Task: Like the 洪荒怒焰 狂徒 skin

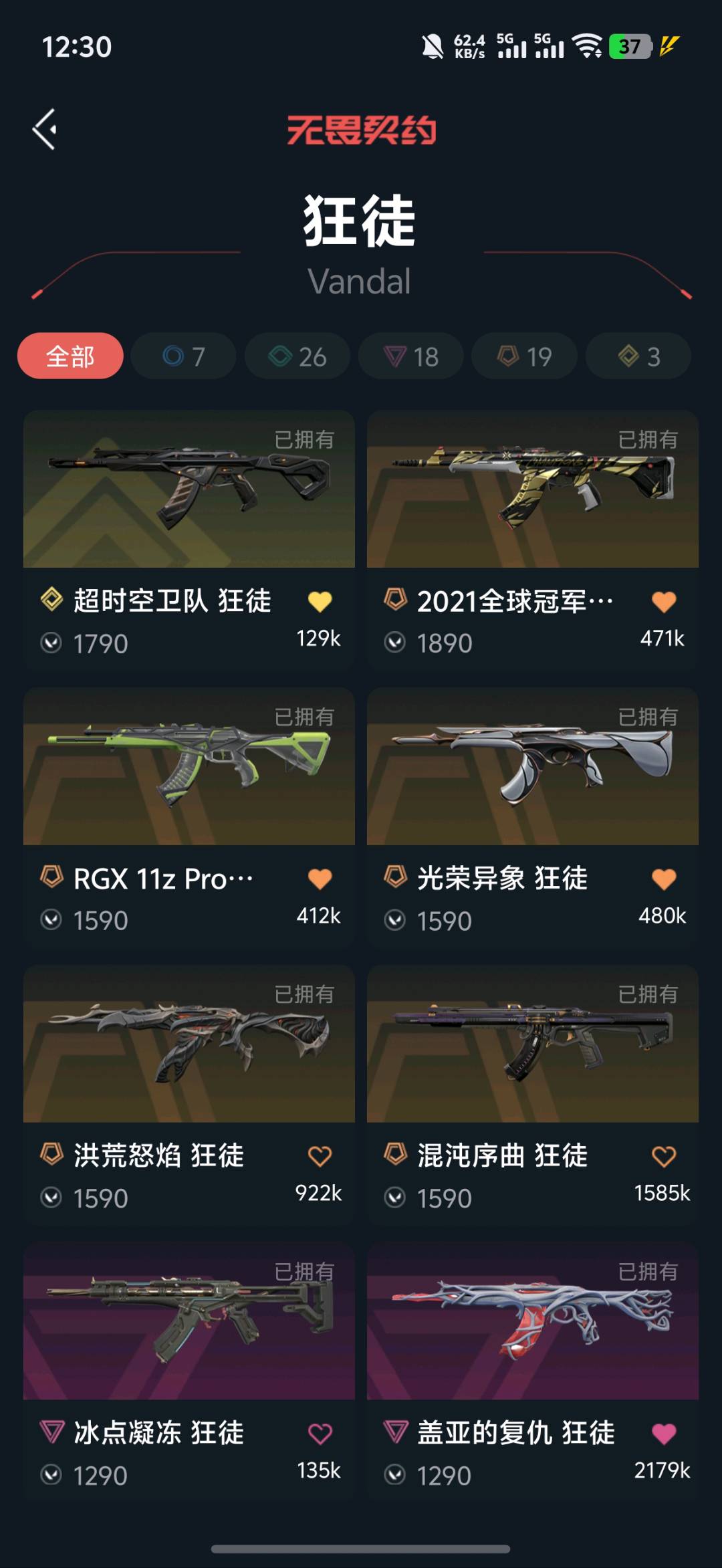Action: (x=320, y=1156)
